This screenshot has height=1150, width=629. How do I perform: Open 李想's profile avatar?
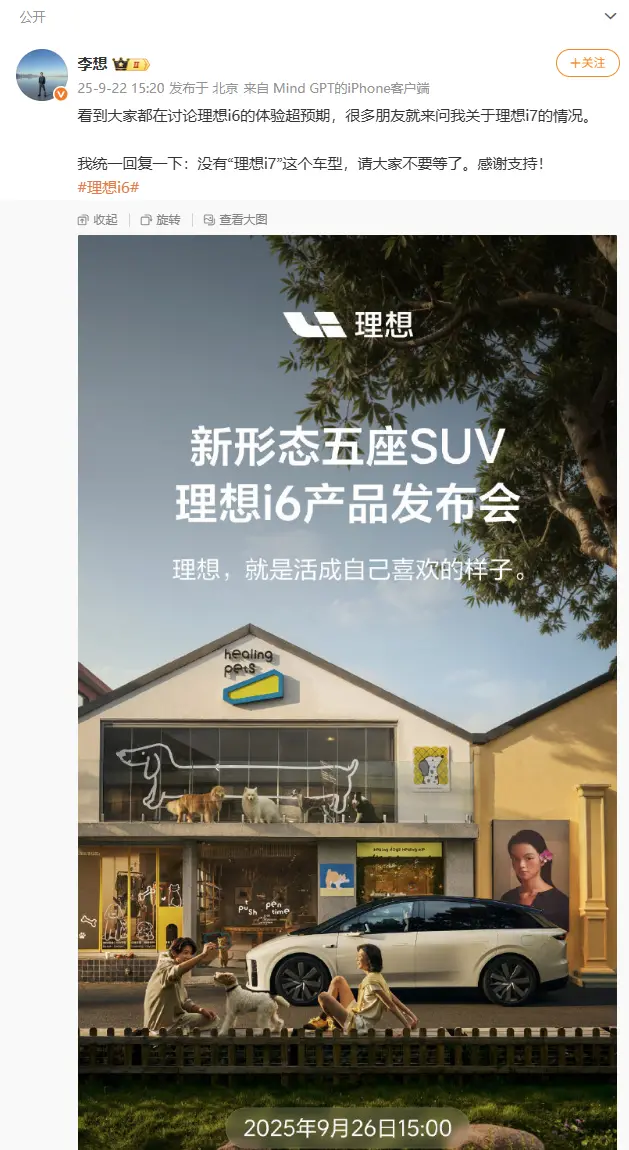coord(42,73)
